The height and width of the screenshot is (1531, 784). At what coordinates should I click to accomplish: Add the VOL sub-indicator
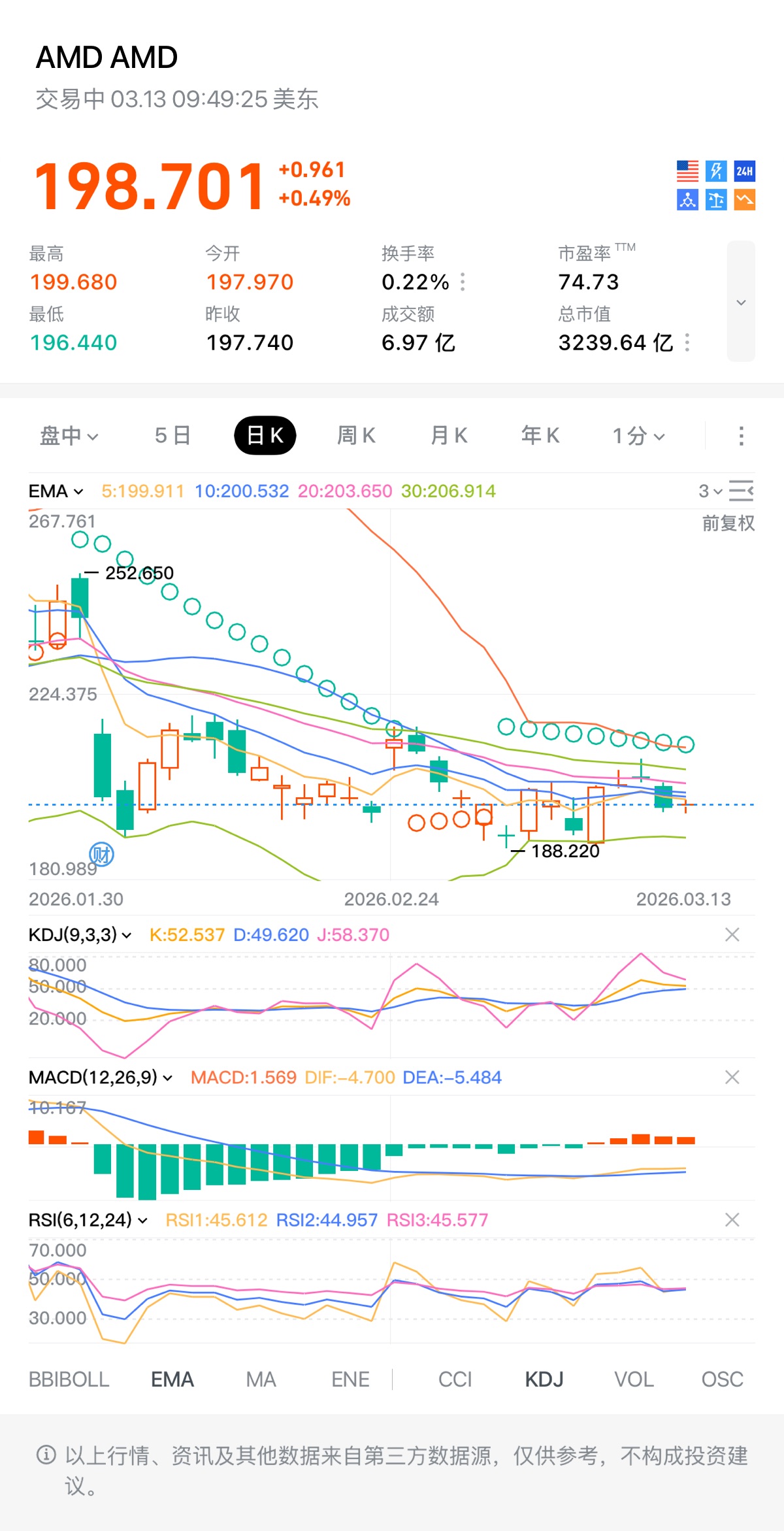[634, 1379]
